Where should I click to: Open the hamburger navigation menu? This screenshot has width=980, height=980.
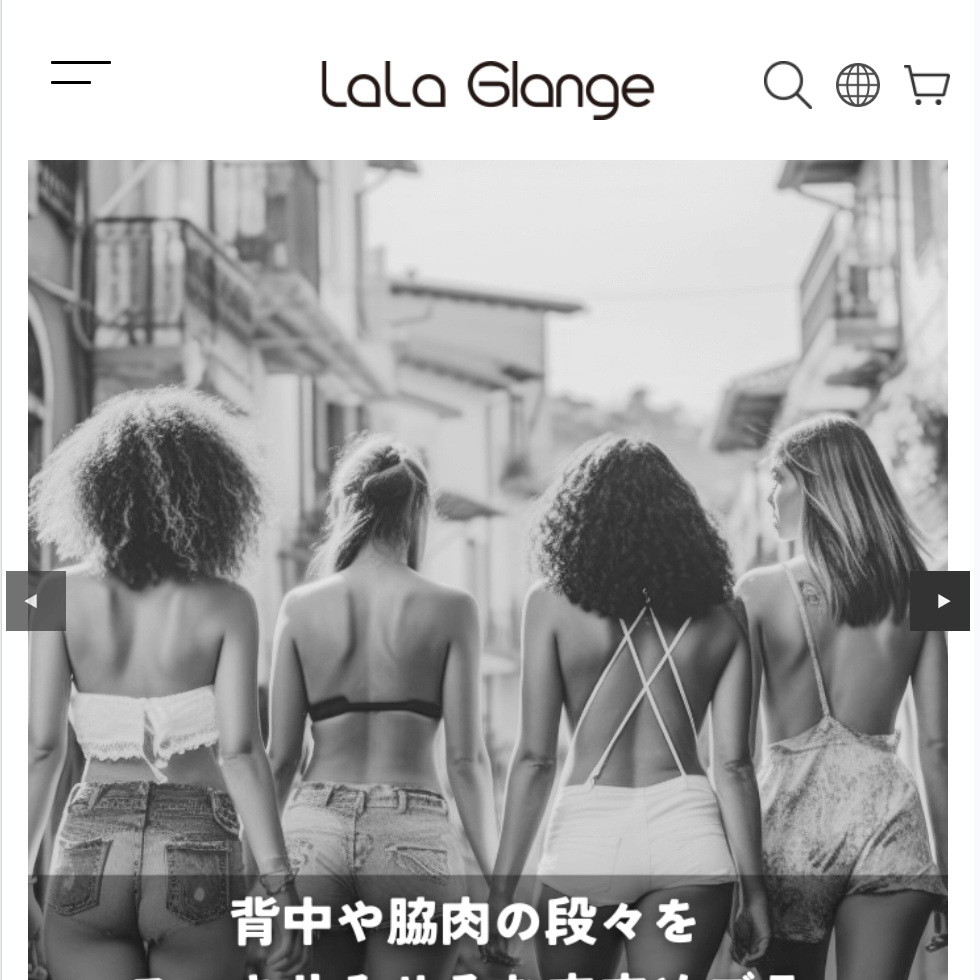click(80, 73)
